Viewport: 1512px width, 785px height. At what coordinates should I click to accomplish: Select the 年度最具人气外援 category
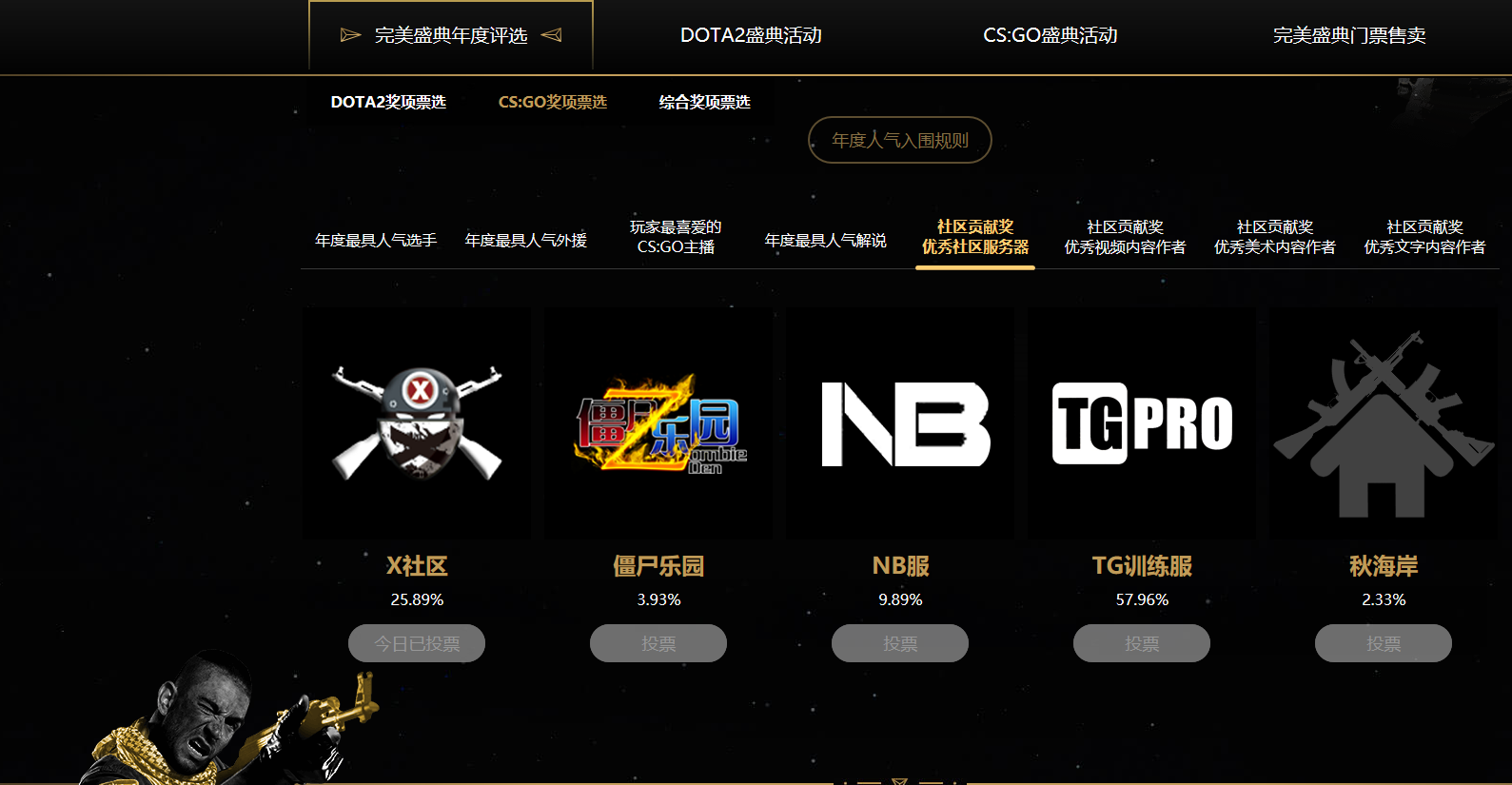(525, 240)
